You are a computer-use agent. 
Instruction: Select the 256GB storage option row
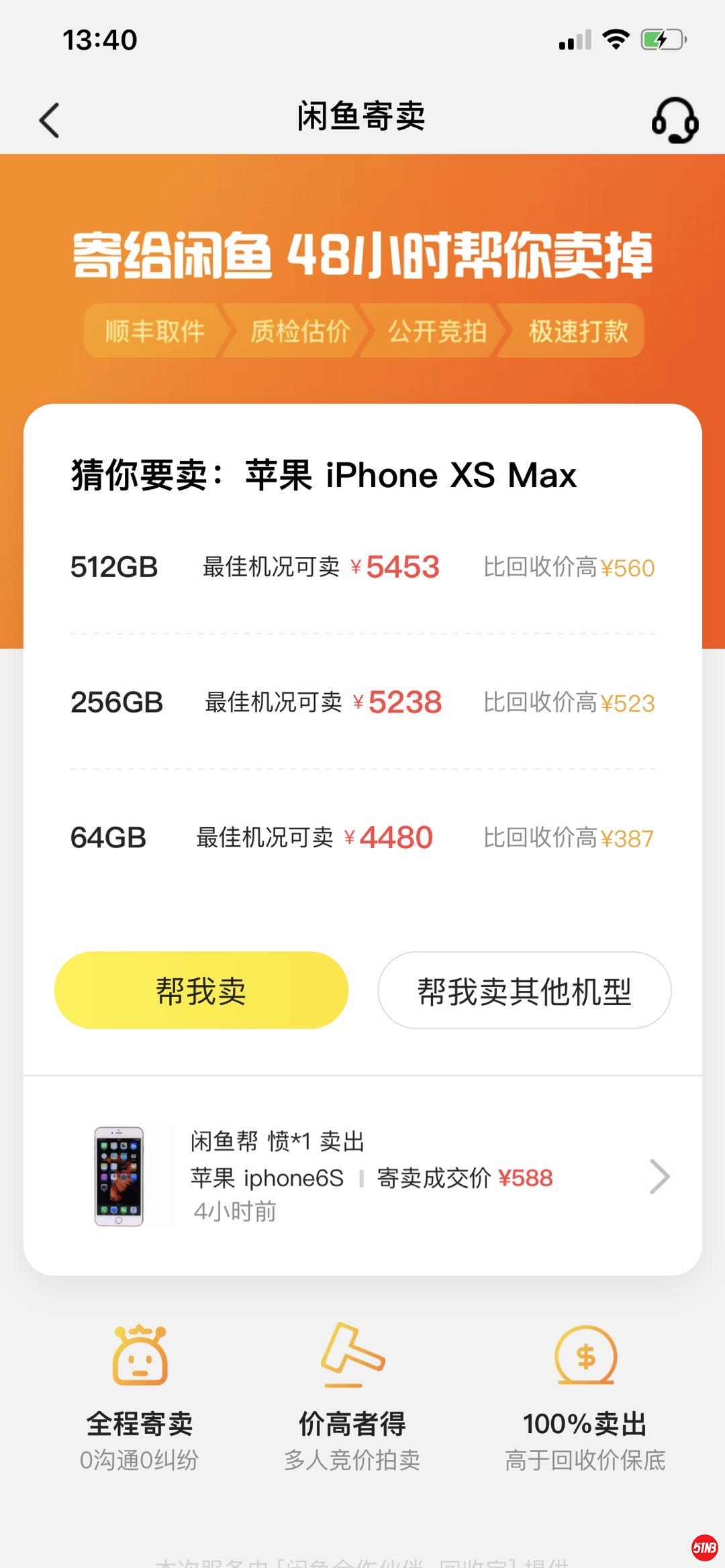[362, 702]
